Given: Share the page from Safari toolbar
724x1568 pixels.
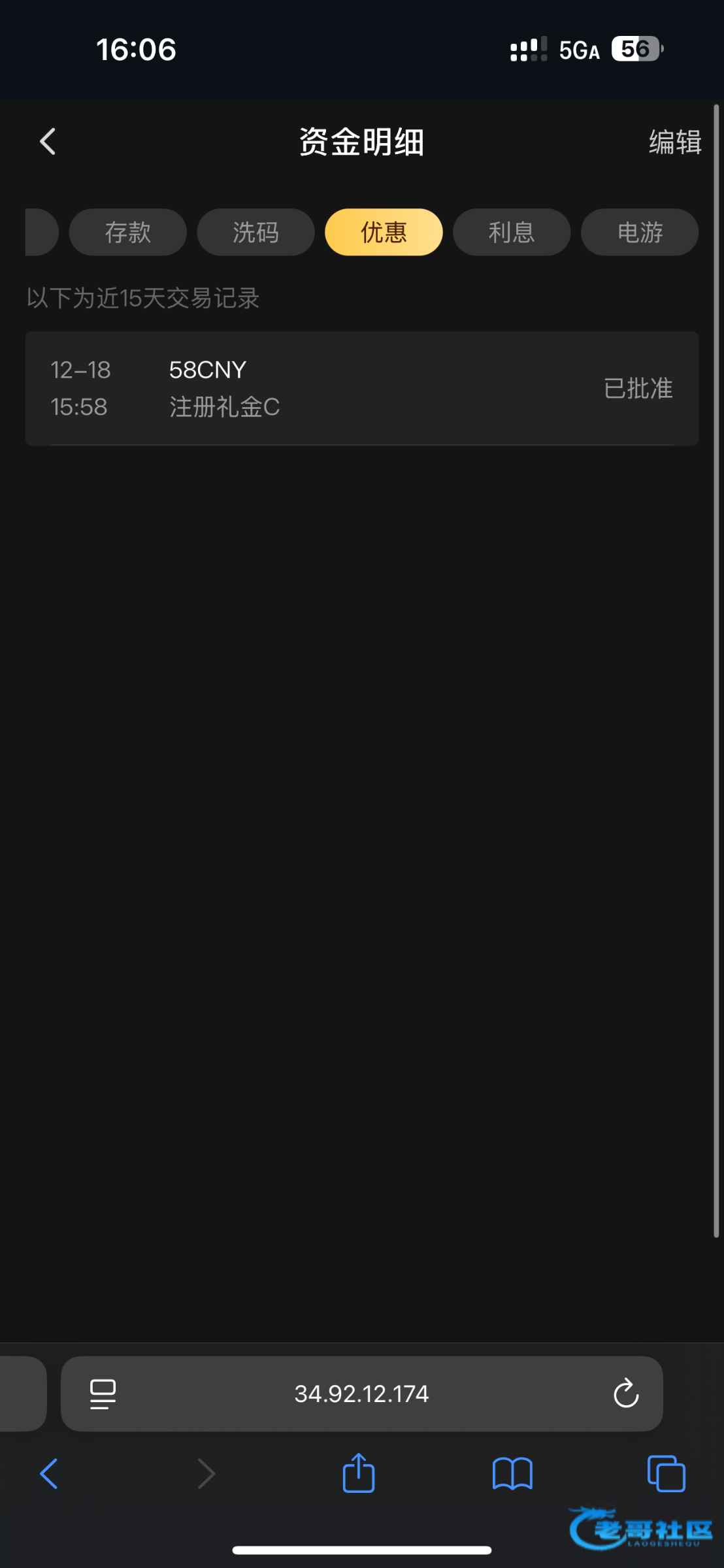Looking at the screenshot, I should (x=359, y=1473).
